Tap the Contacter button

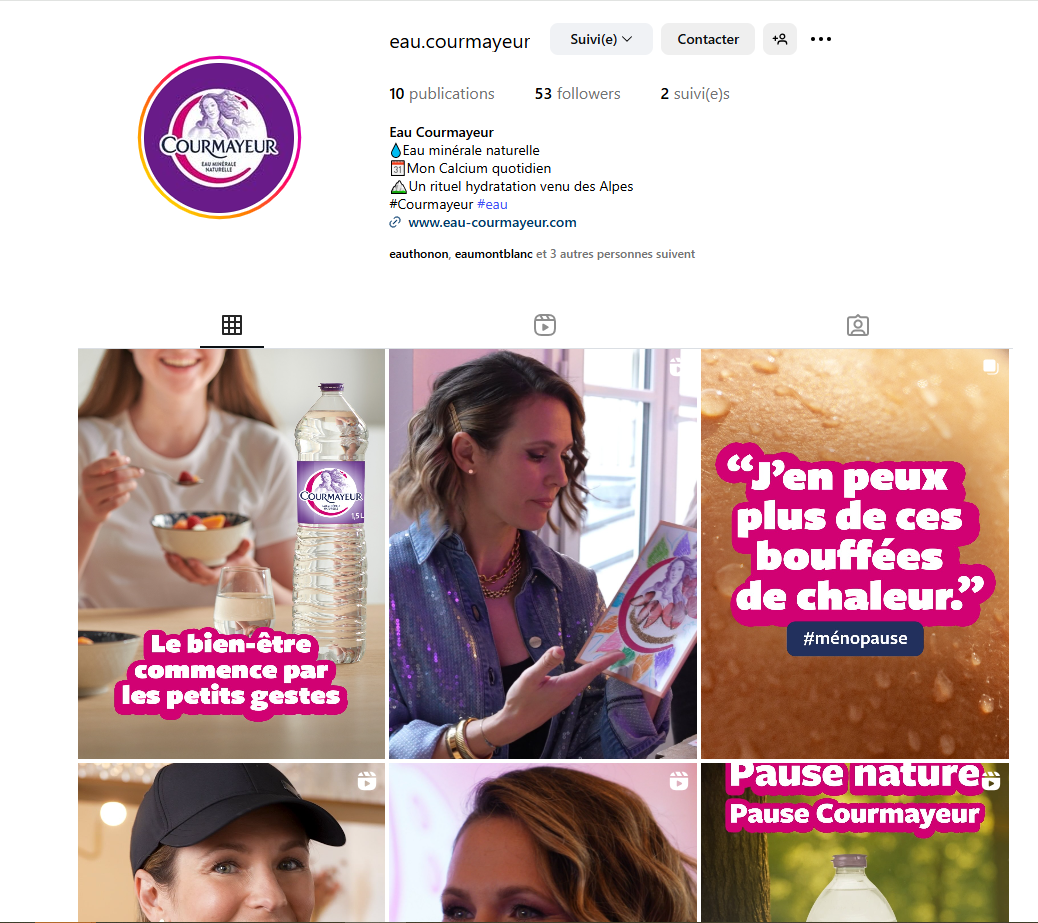(708, 40)
